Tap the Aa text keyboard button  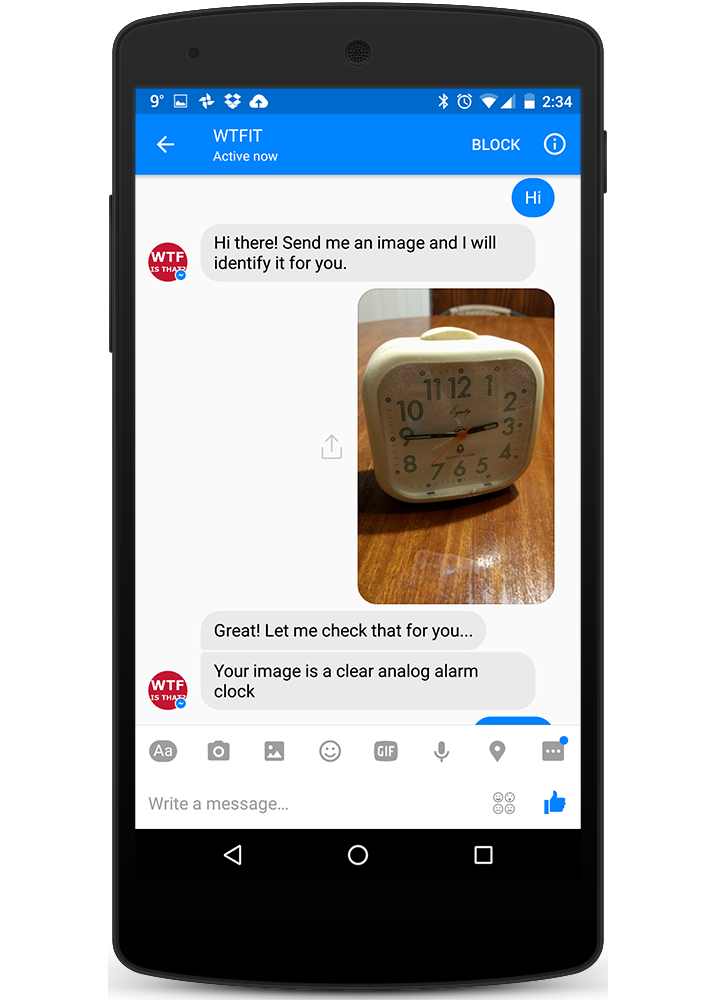(163, 751)
